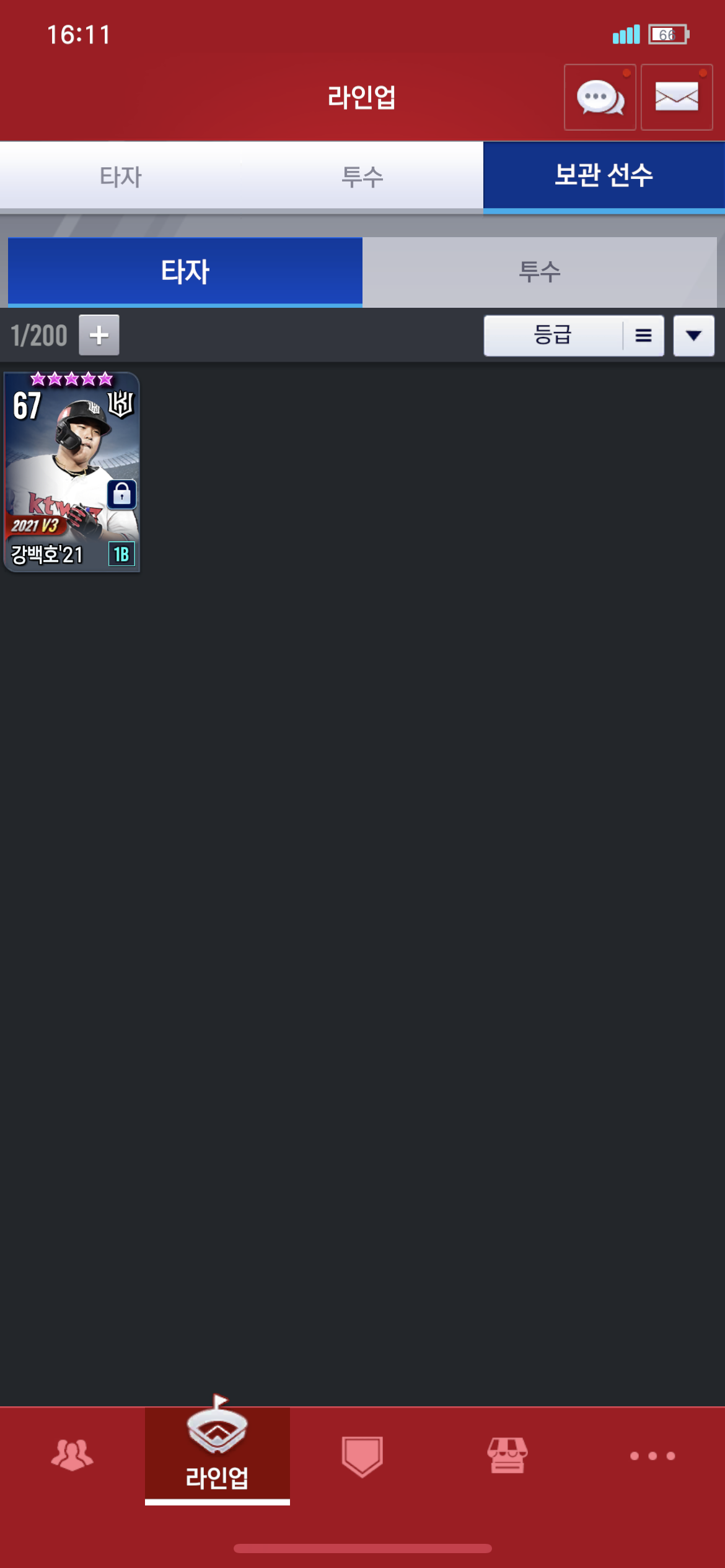The width and height of the screenshot is (725, 1568).
Task: Select the 보관 선수 tab
Action: pyautogui.click(x=604, y=176)
